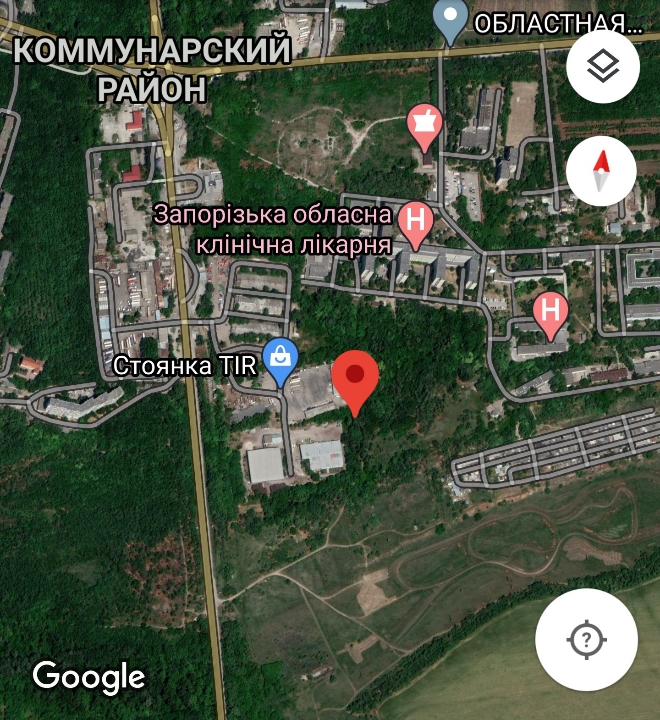Open the map layers selector
The width and height of the screenshot is (660, 720).
[602, 67]
